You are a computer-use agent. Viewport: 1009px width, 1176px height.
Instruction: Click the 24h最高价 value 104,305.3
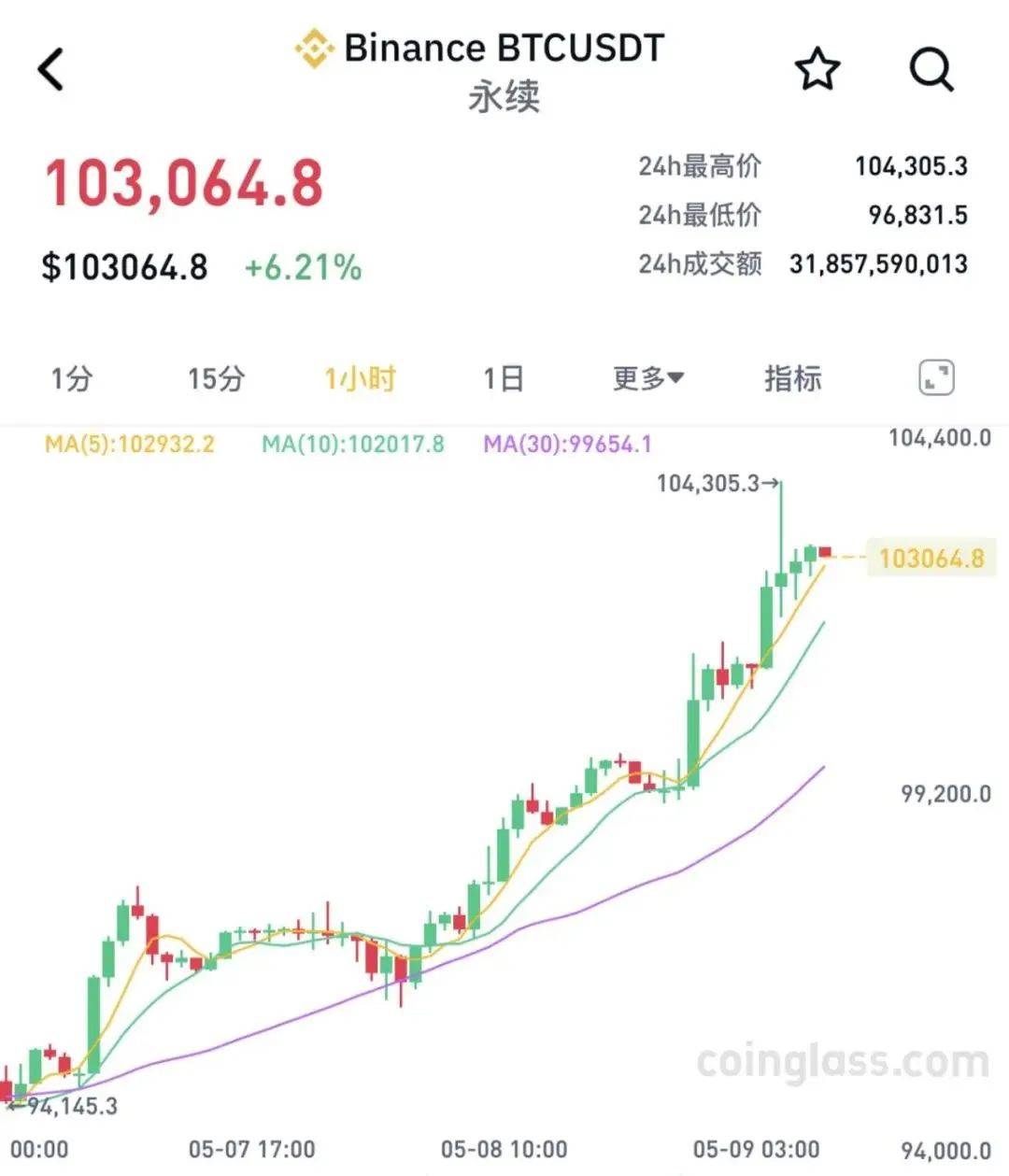(911, 165)
